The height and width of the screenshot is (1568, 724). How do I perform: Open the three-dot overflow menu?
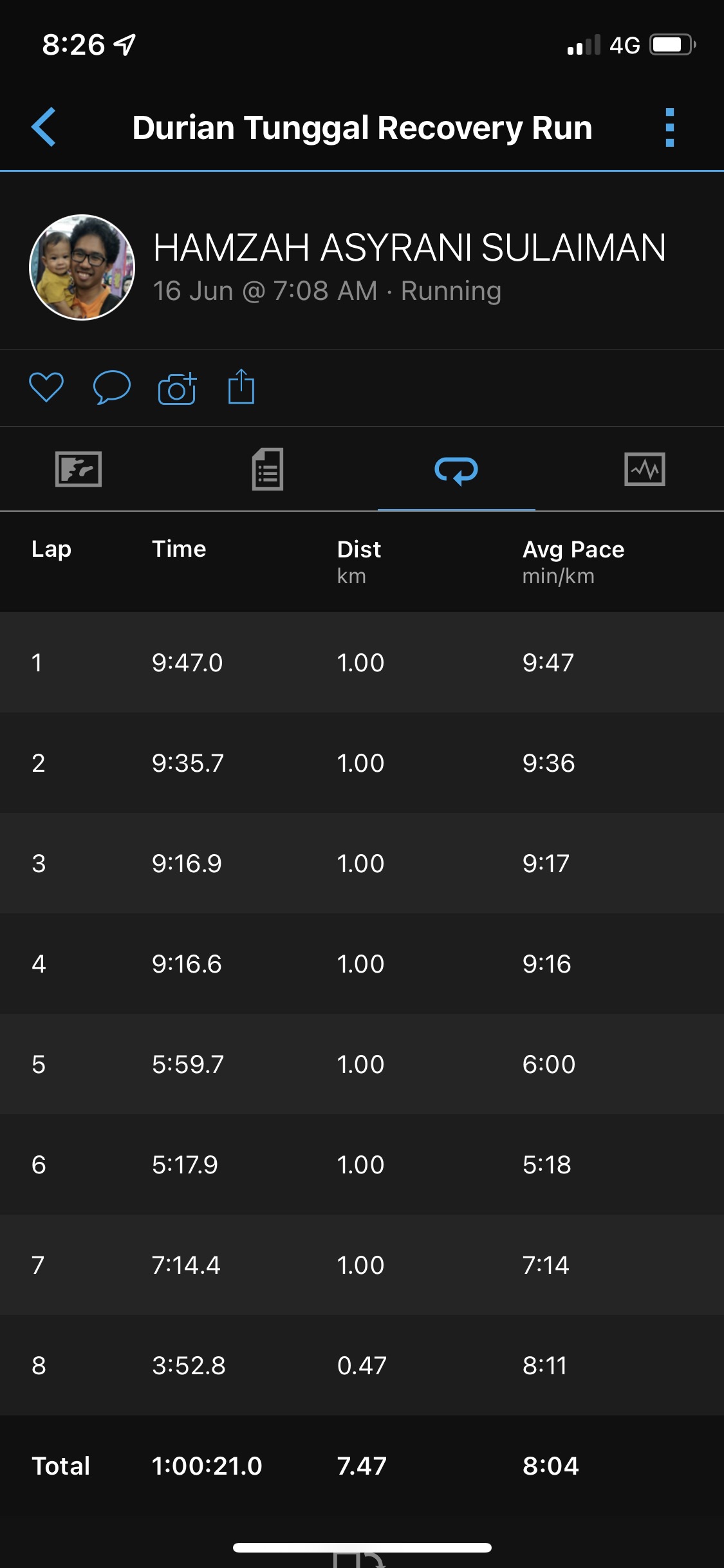[x=669, y=127]
